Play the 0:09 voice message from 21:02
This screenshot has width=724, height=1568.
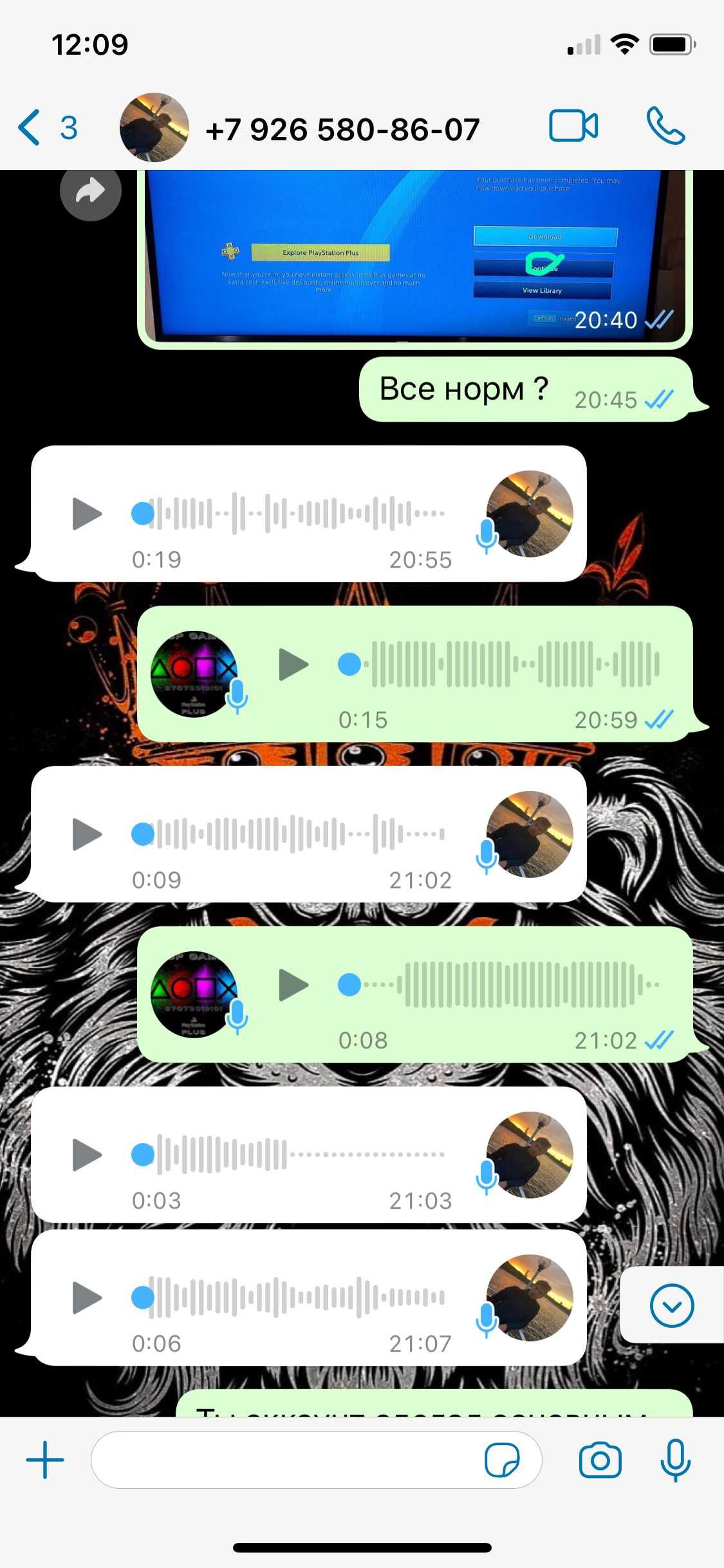87,834
